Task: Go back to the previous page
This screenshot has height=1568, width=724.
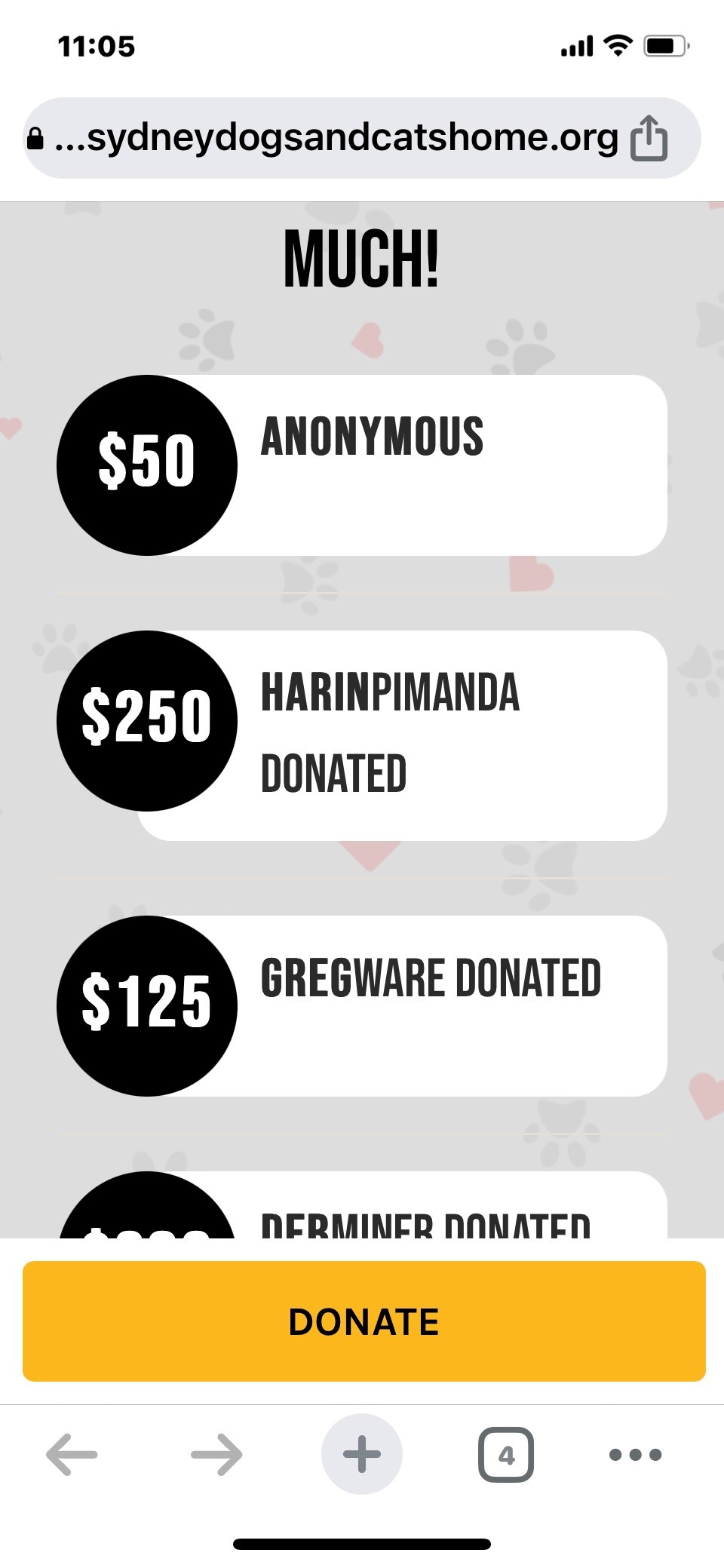Action: [x=72, y=1454]
